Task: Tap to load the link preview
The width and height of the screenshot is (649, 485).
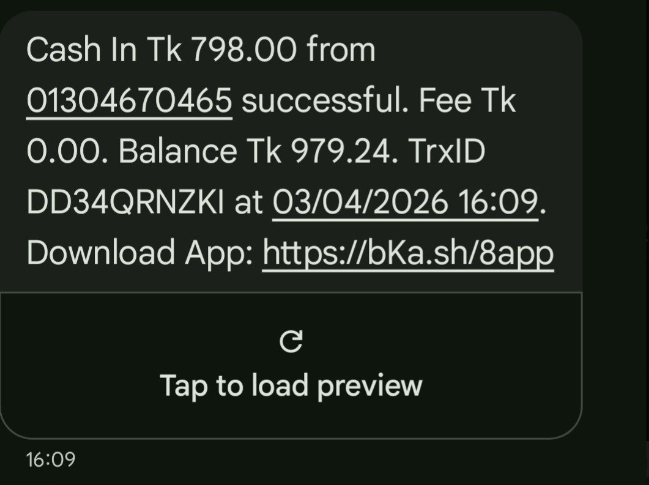Action: (x=291, y=364)
